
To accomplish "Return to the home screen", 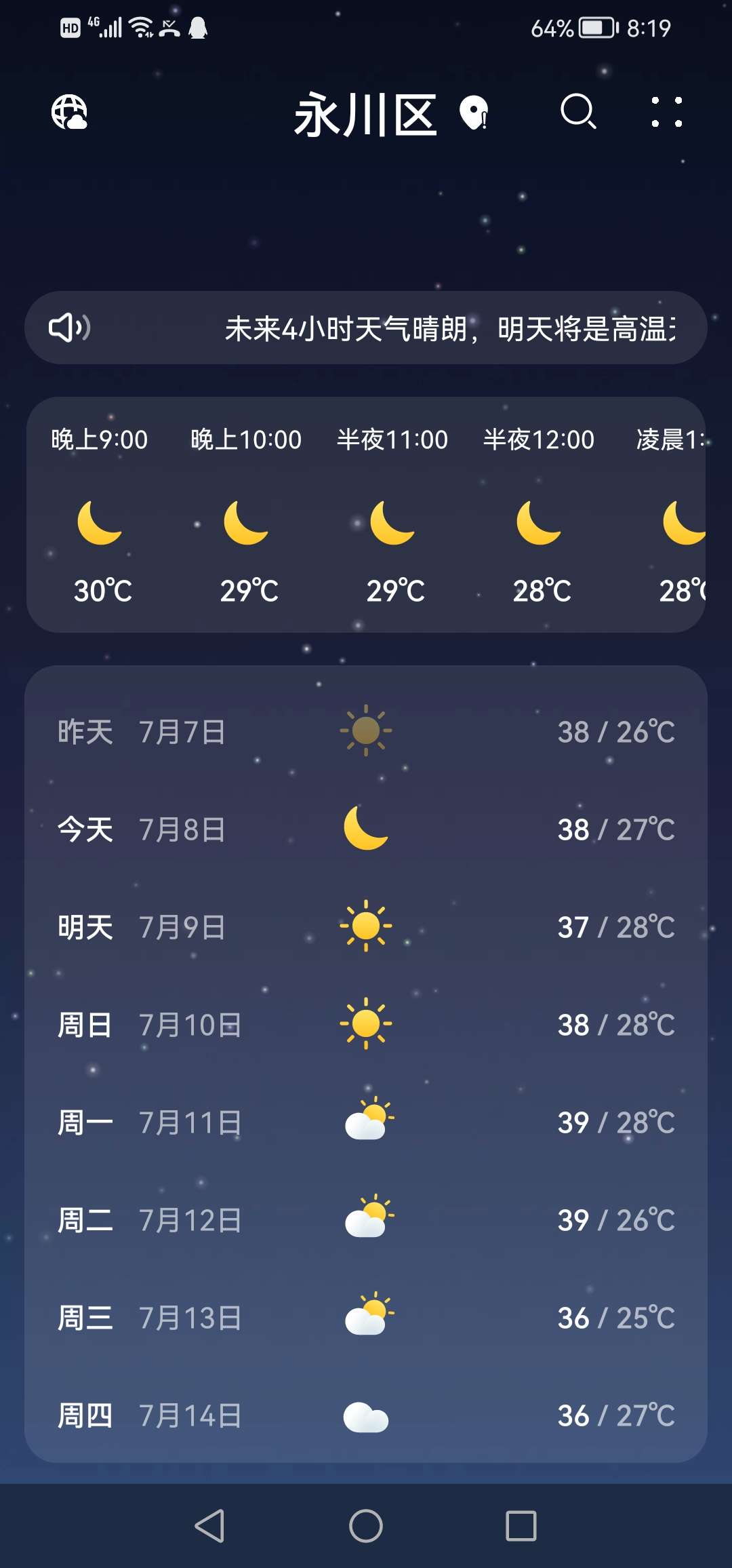I will tap(366, 1526).
